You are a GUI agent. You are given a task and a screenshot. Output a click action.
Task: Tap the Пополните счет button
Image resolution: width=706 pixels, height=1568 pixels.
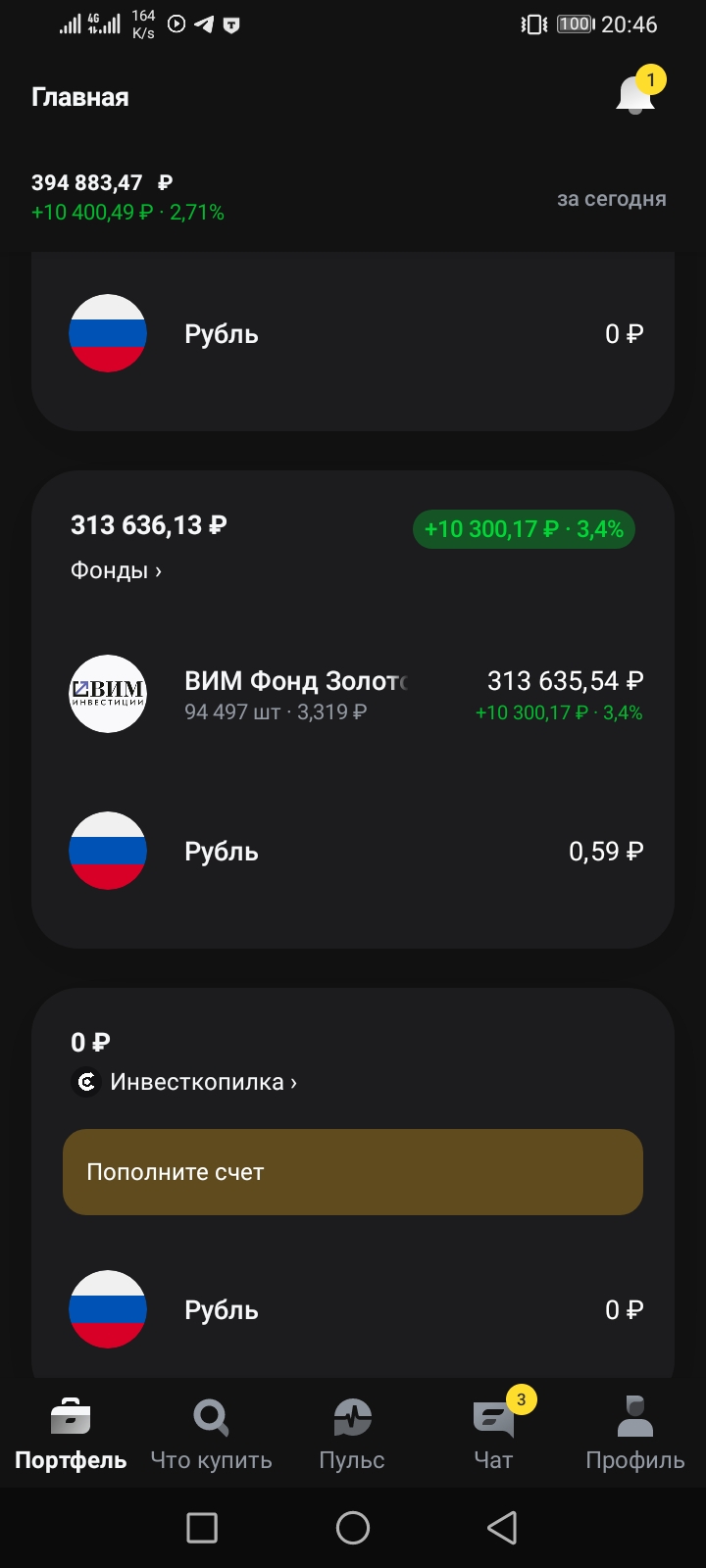coord(353,1172)
